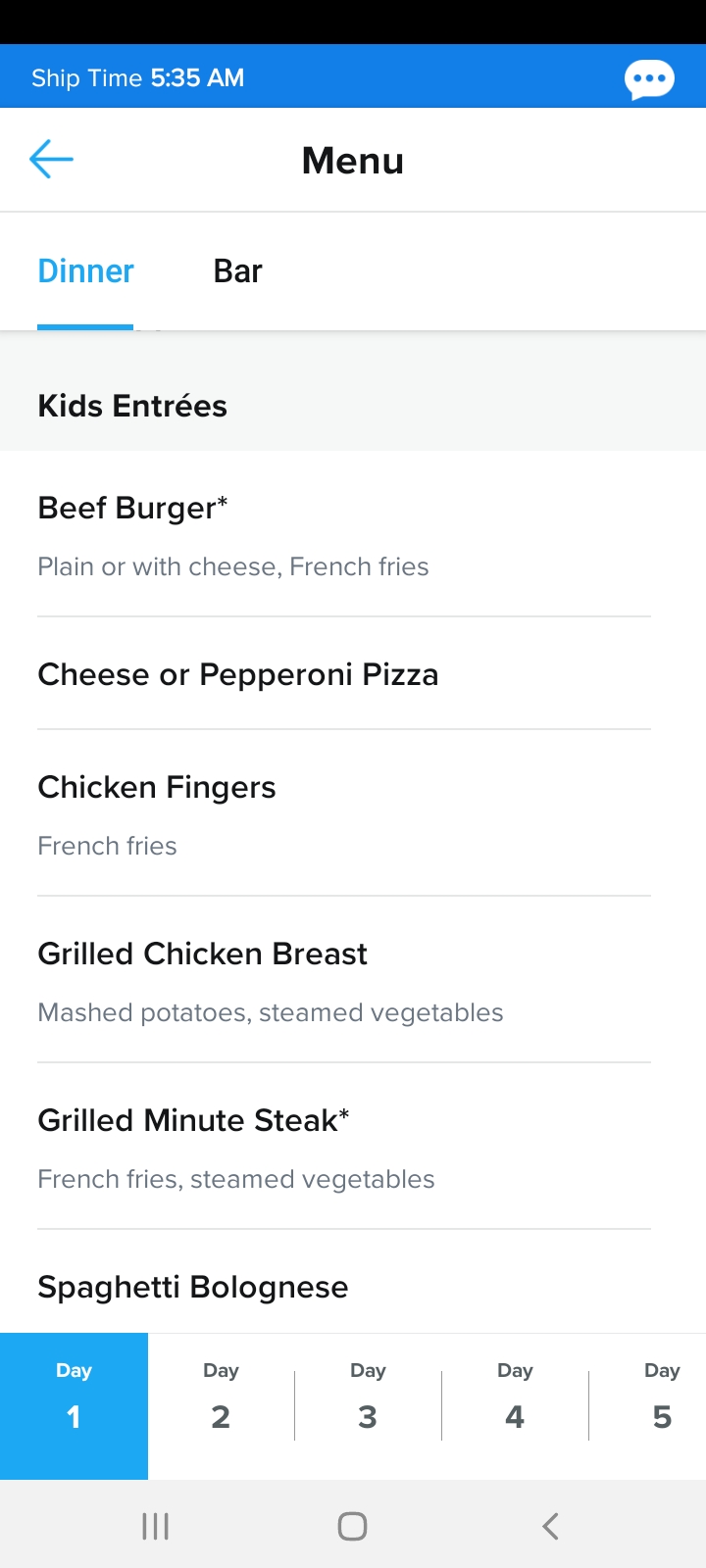Screen dimensions: 706x1568
Task: Tap the Day 1 tab
Action: (x=74, y=1406)
